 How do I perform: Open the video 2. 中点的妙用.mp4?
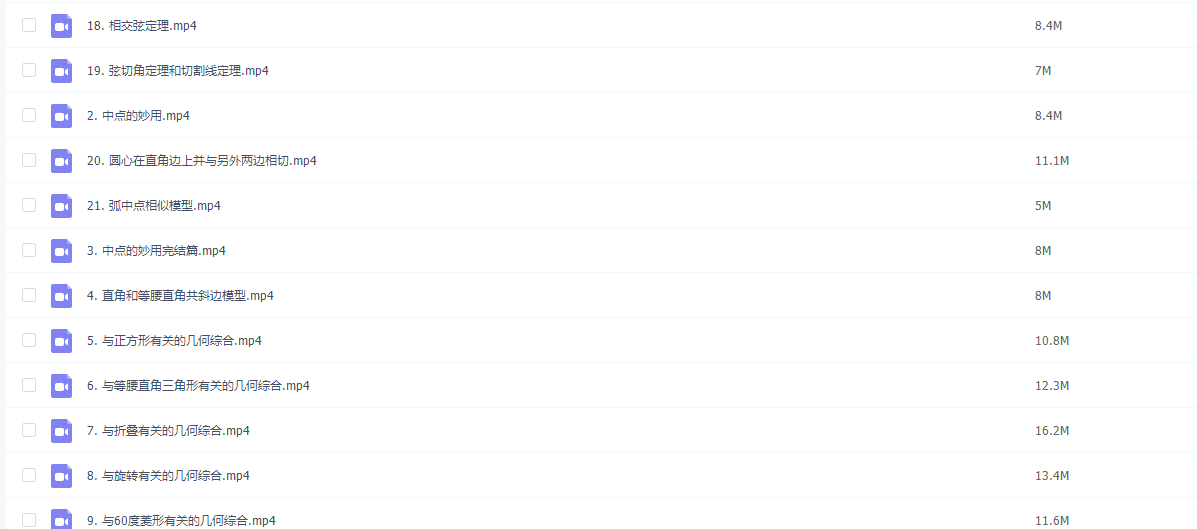tap(138, 116)
